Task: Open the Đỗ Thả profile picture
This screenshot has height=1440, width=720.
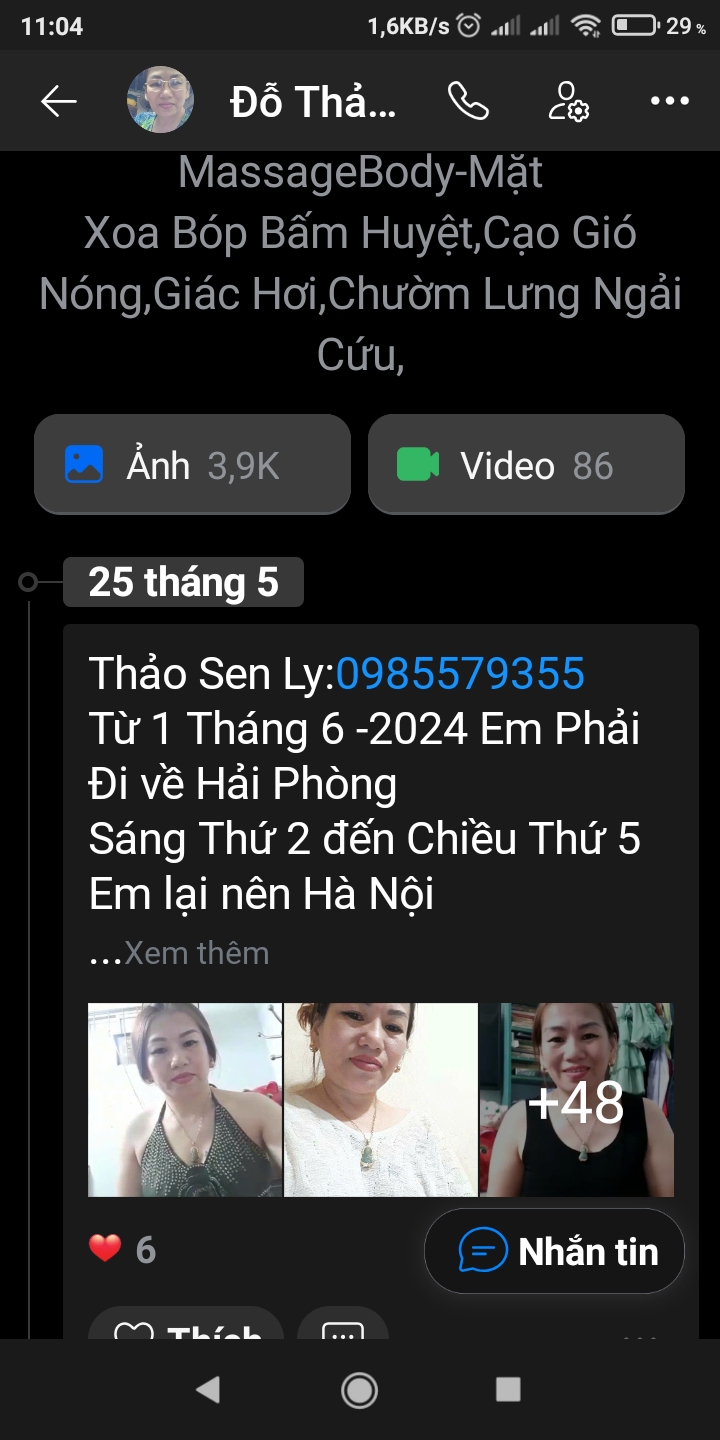Action: (x=160, y=100)
